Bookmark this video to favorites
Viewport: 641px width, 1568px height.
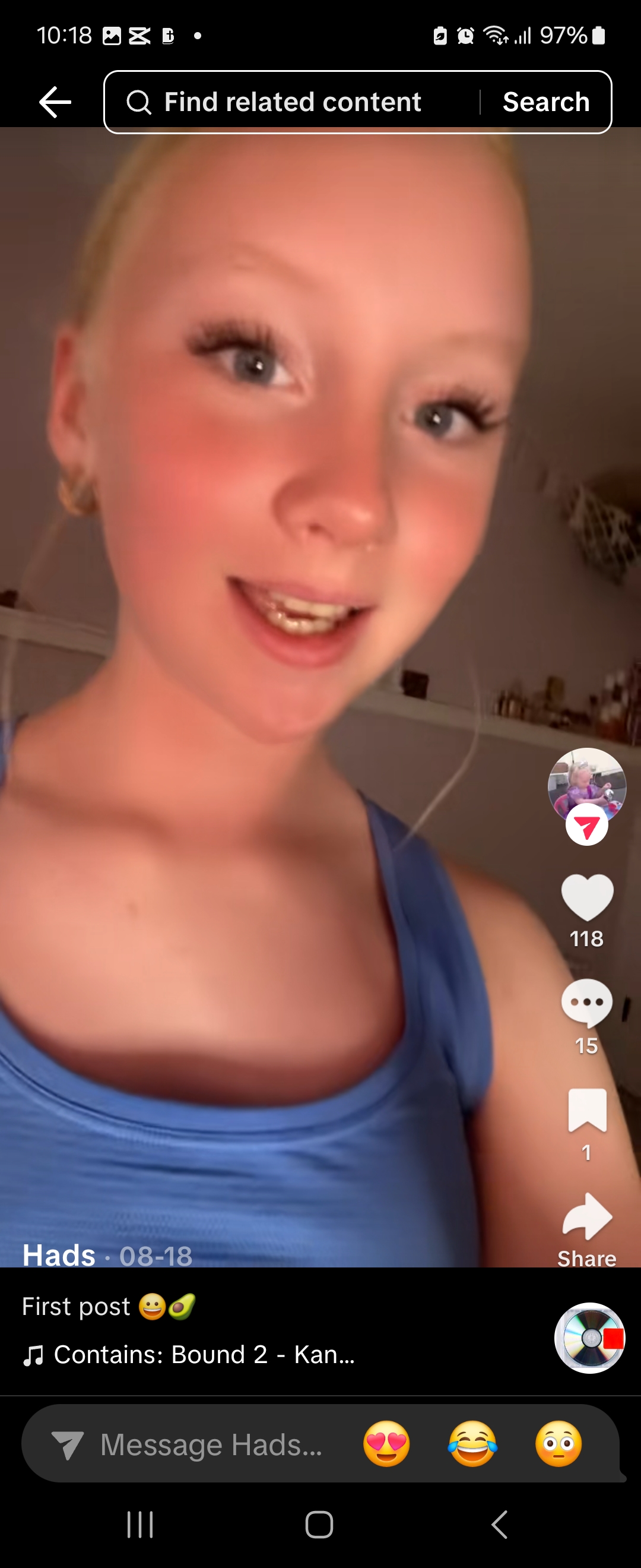tap(586, 1109)
